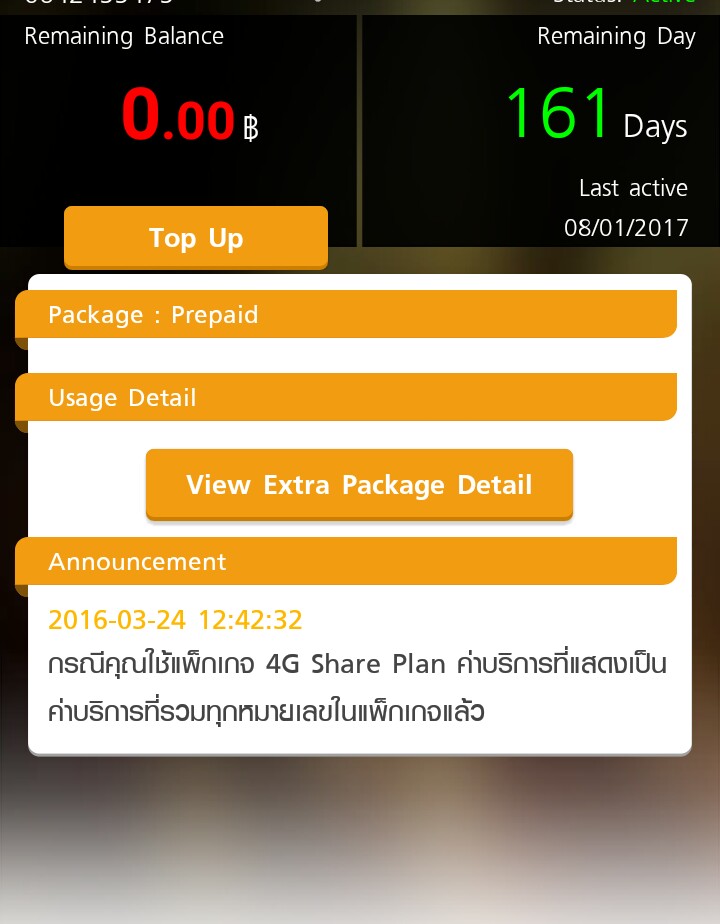720x924 pixels.
Task: Open View Extra Package Detail
Action: tap(359, 484)
